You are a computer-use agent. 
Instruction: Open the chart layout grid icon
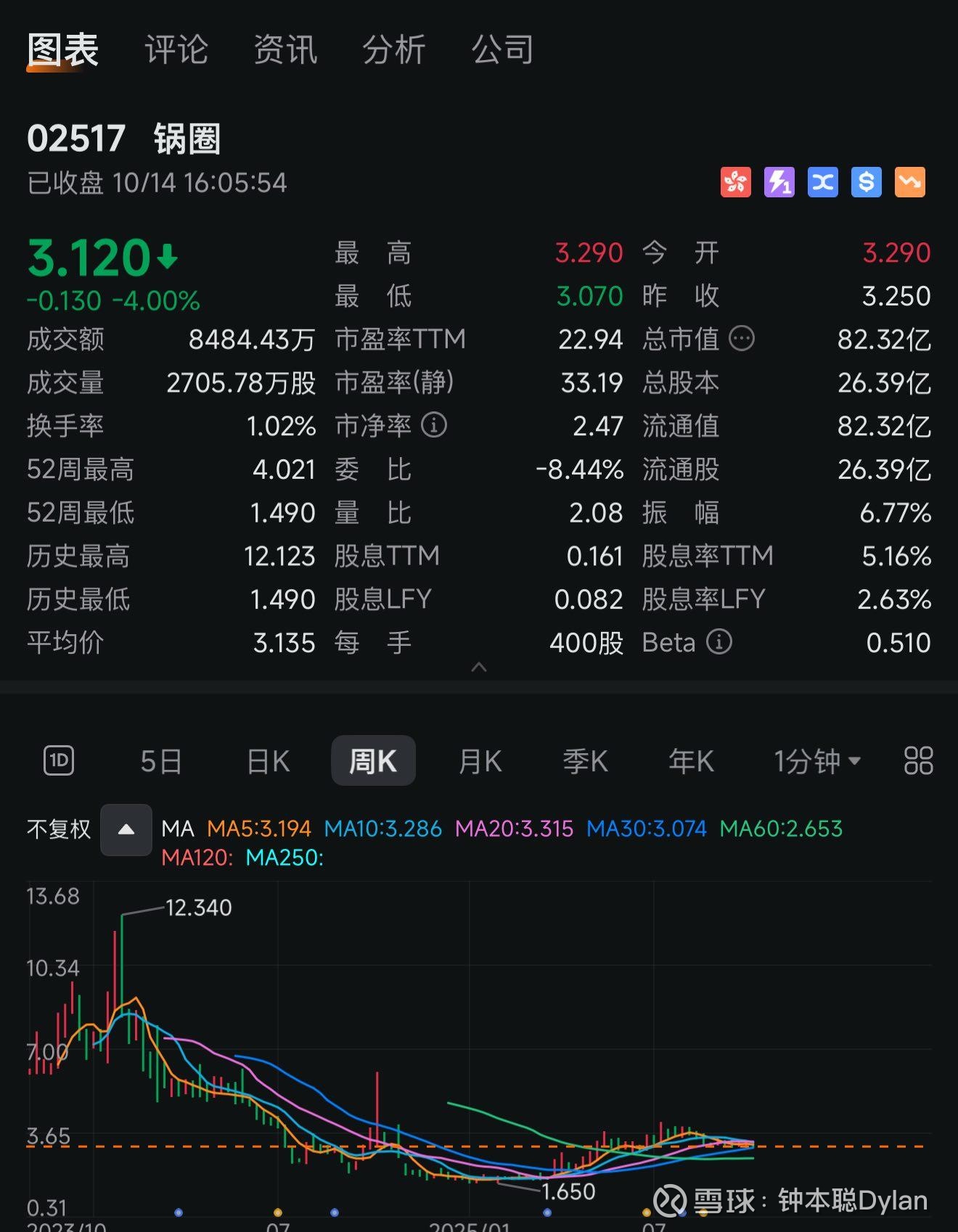click(918, 761)
